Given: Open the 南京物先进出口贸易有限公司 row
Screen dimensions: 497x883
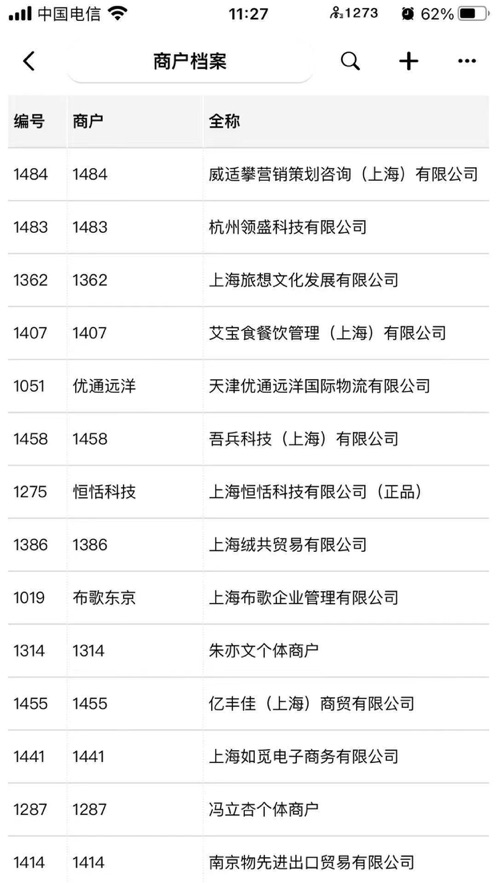Looking at the screenshot, I should [x=248, y=860].
